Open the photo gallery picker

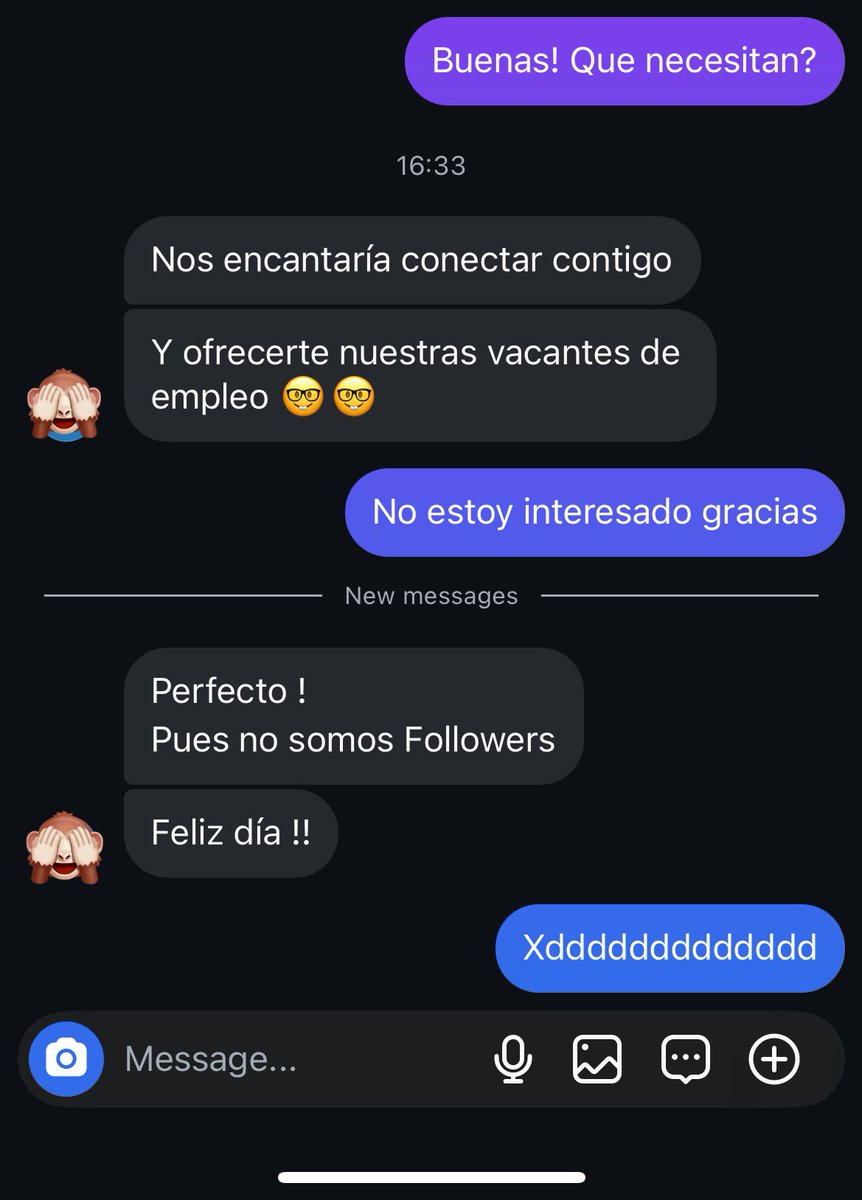pos(597,1059)
